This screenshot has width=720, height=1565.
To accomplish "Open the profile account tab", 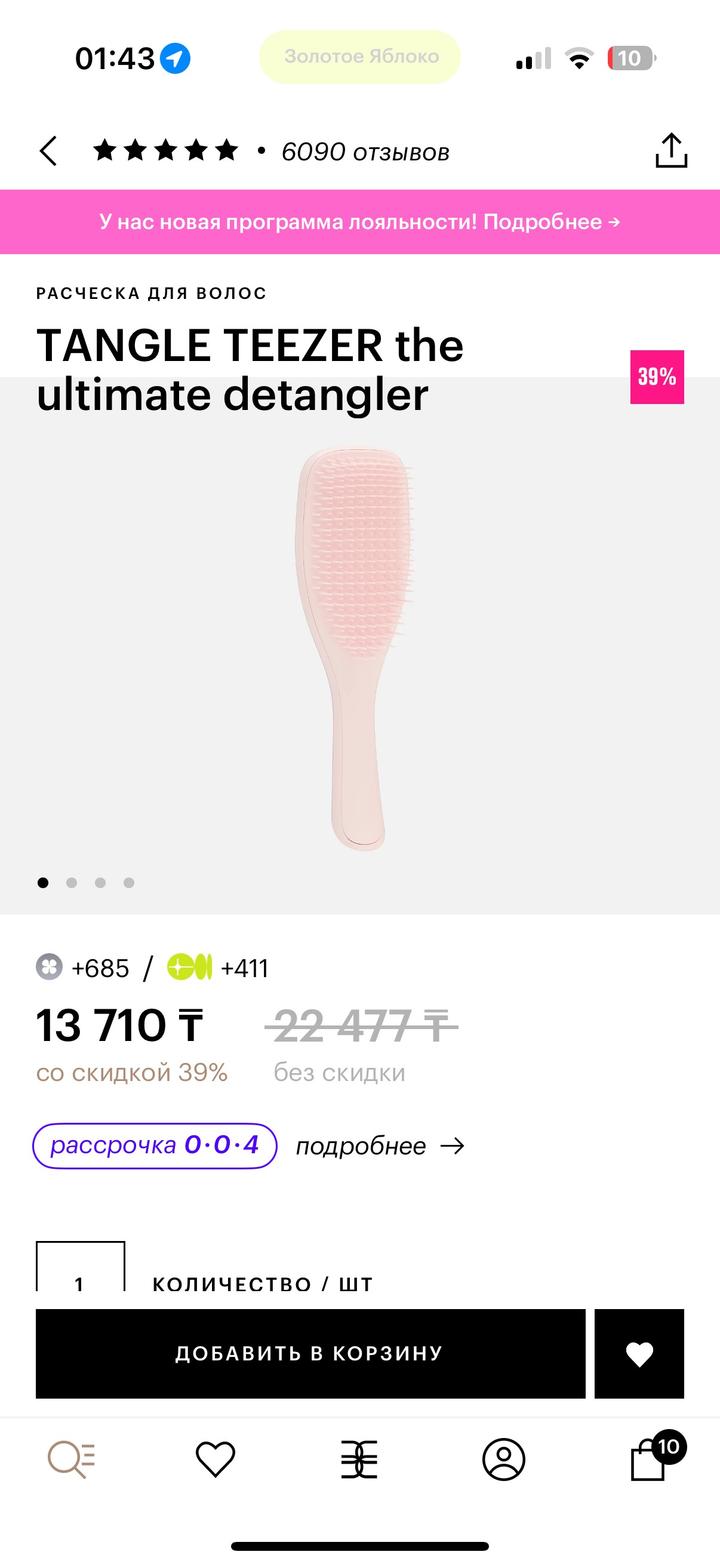I will (503, 1460).
